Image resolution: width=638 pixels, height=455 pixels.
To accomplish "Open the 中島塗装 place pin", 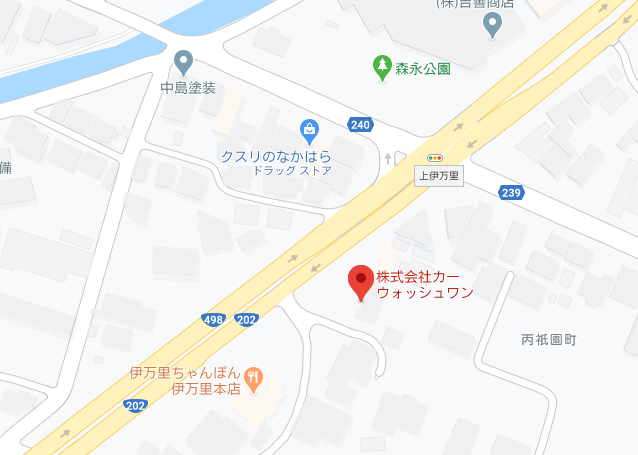I will coord(183,62).
